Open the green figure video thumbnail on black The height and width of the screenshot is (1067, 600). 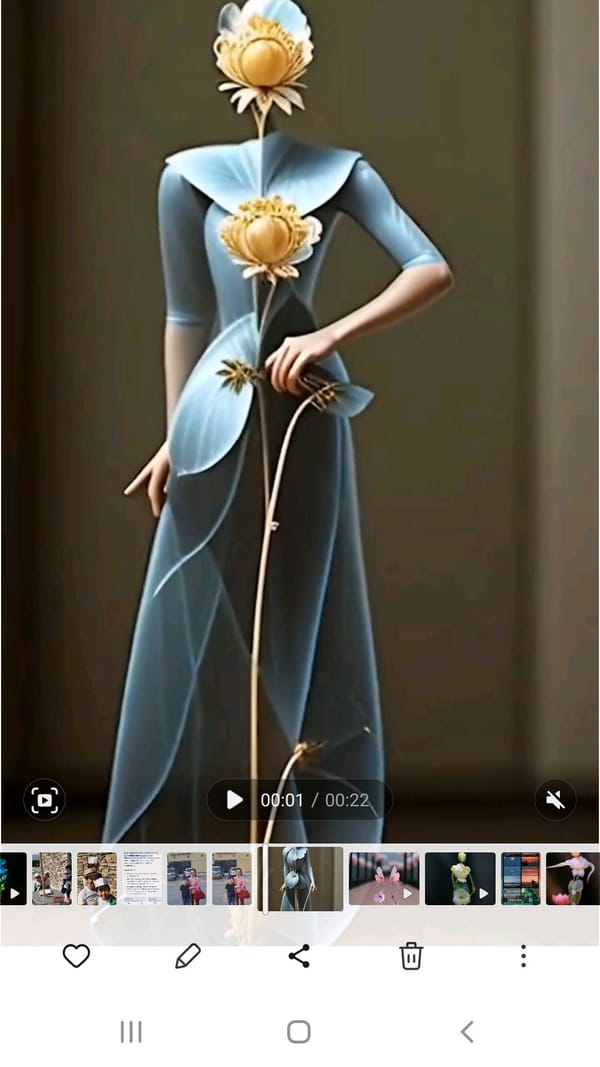(x=460, y=878)
